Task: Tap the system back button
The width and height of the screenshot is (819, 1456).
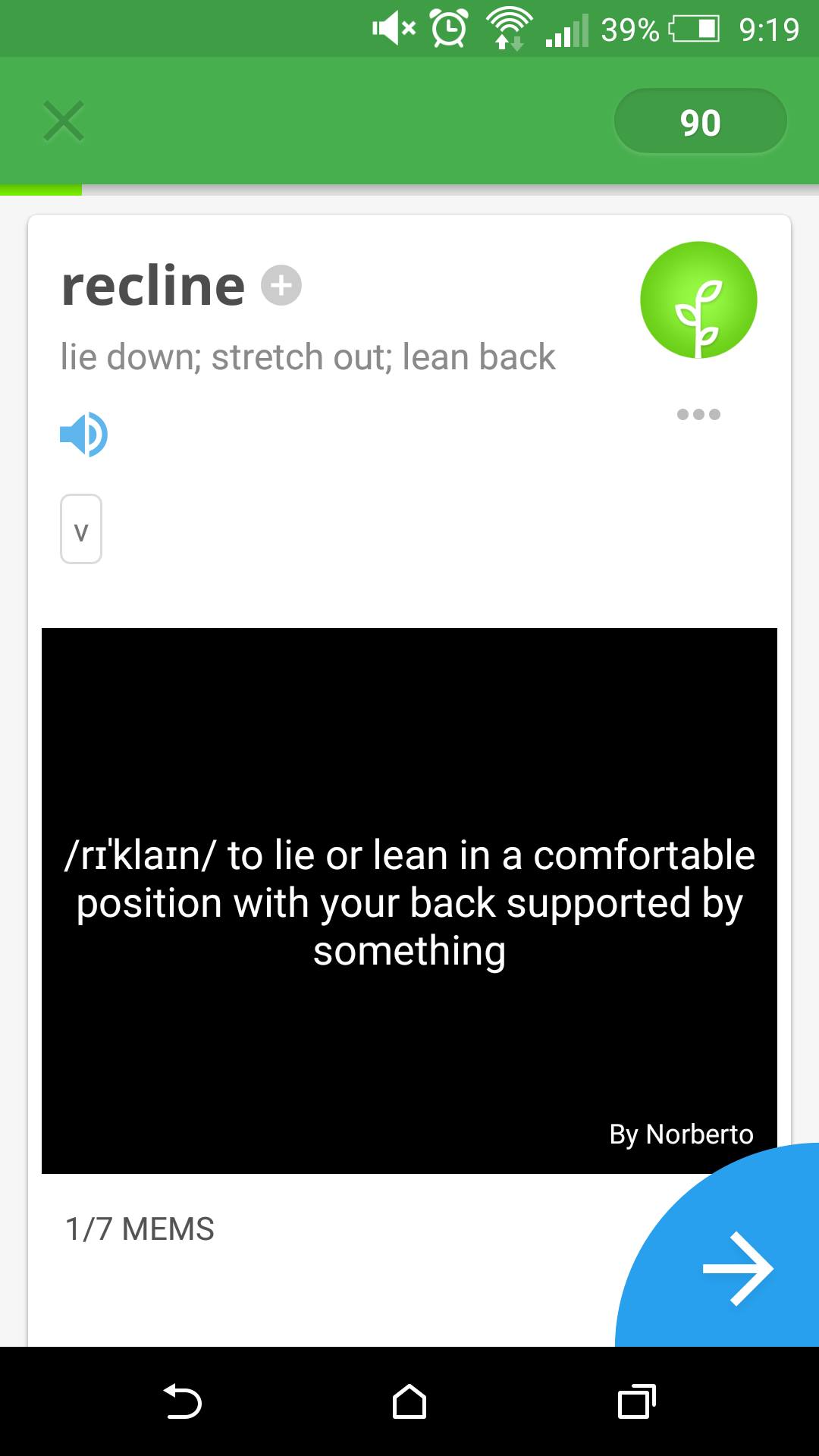Action: (x=183, y=1401)
